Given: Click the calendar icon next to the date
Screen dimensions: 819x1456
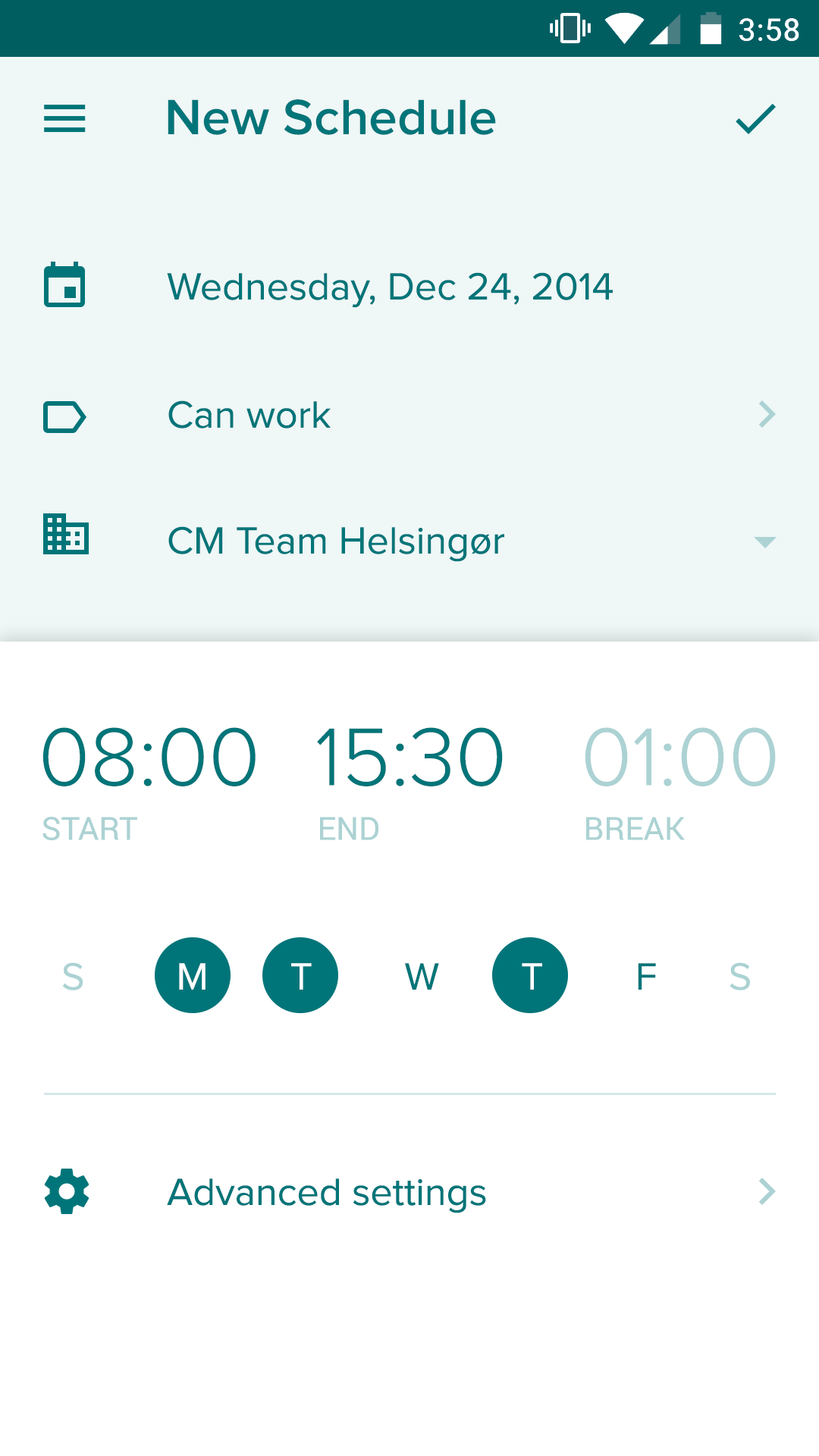Looking at the screenshot, I should pos(64,286).
